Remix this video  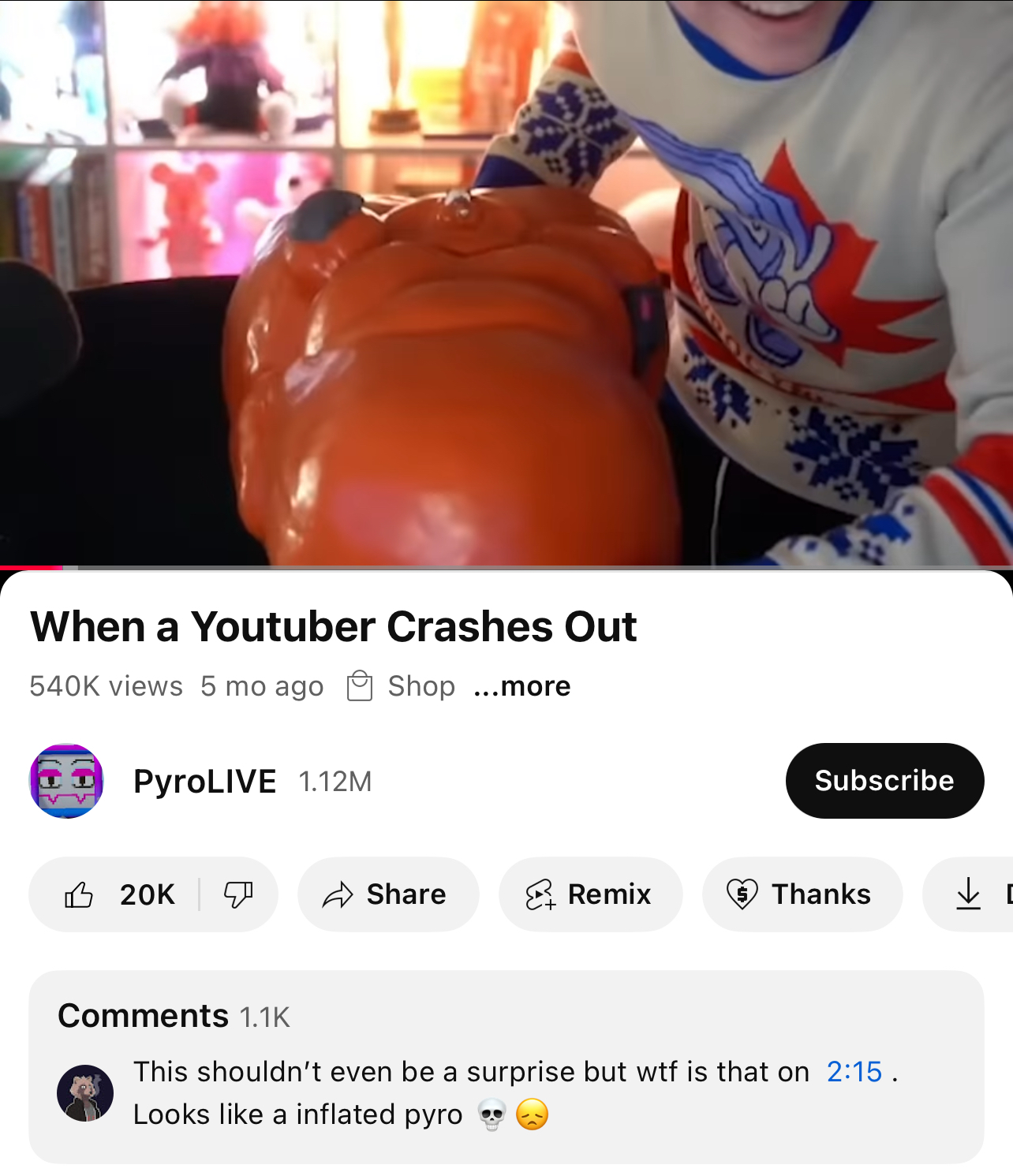[x=590, y=894]
